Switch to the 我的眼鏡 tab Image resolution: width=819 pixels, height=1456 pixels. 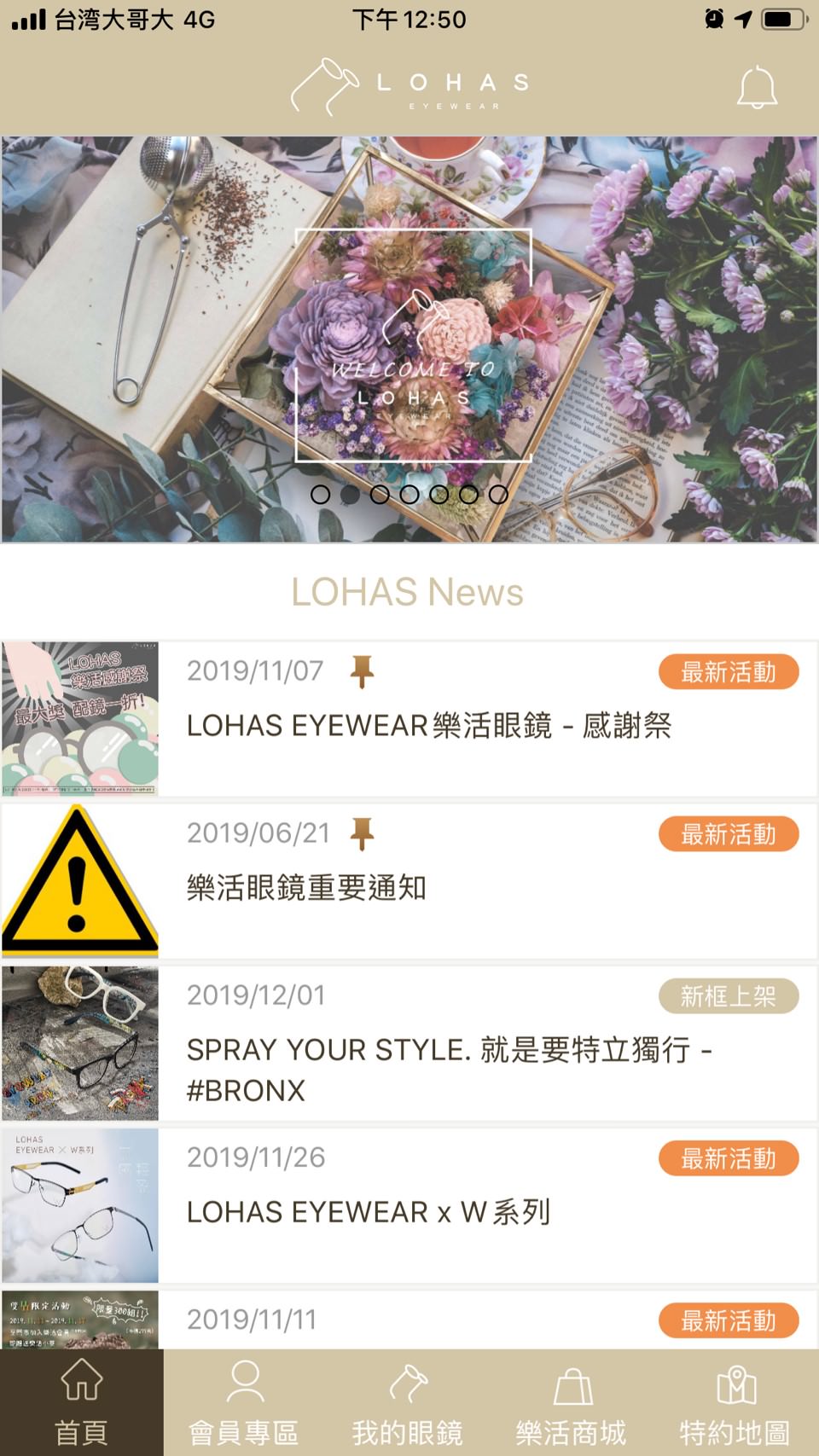tap(408, 1405)
